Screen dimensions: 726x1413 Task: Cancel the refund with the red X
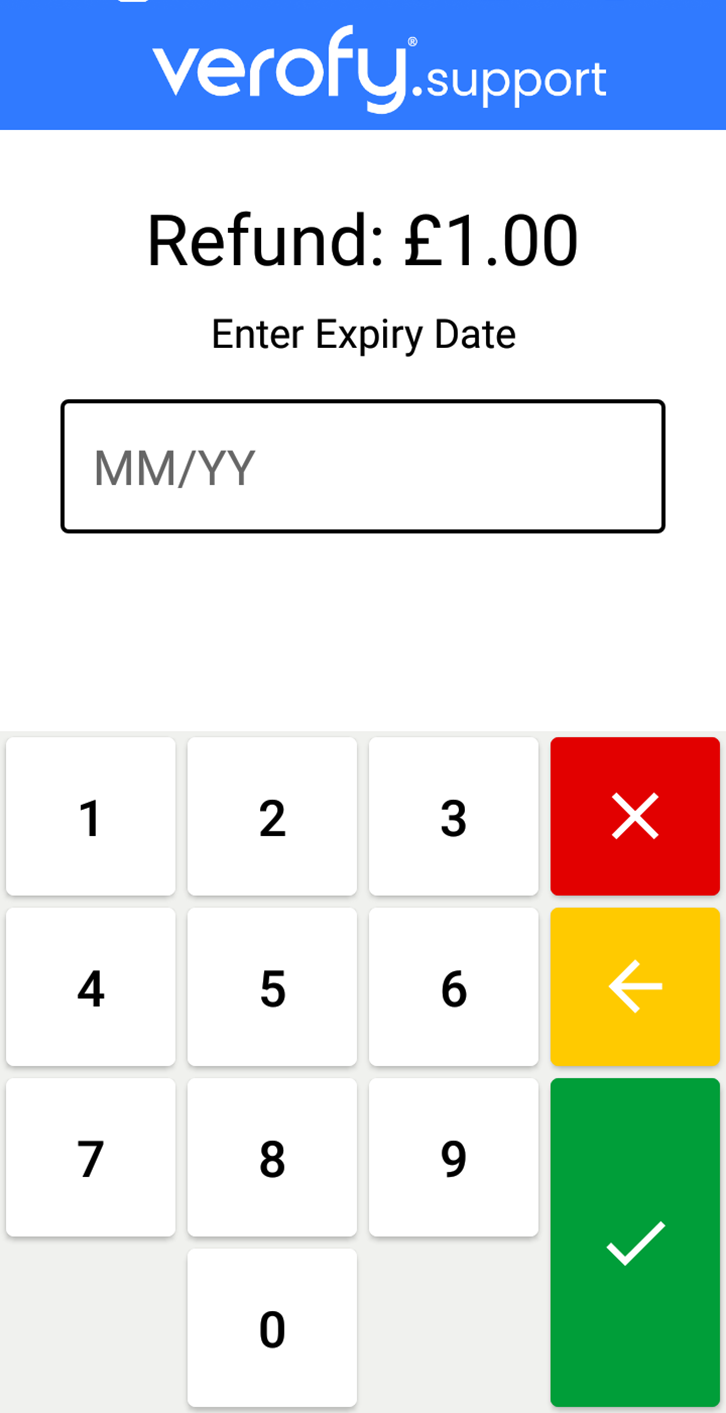[x=635, y=816]
